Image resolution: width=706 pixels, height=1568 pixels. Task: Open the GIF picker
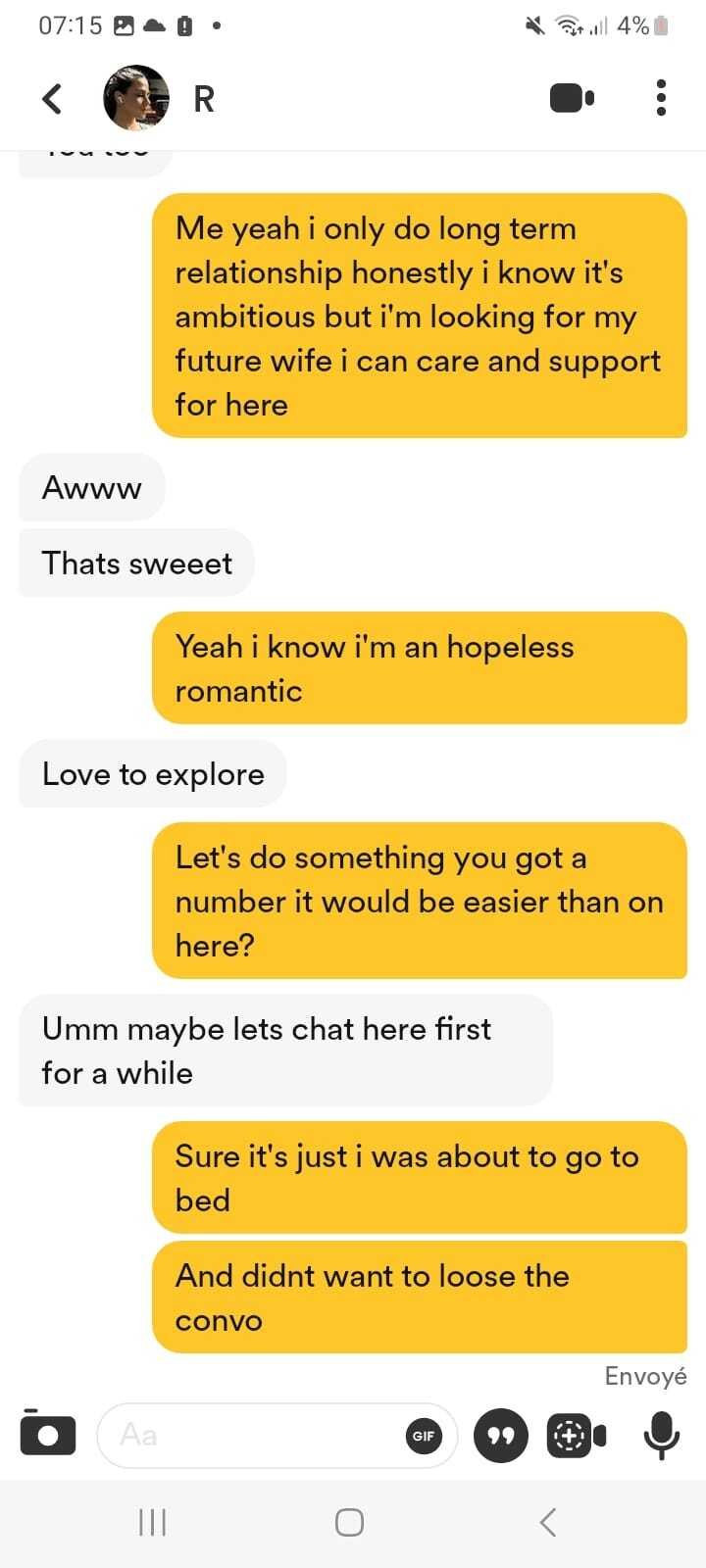click(424, 1436)
